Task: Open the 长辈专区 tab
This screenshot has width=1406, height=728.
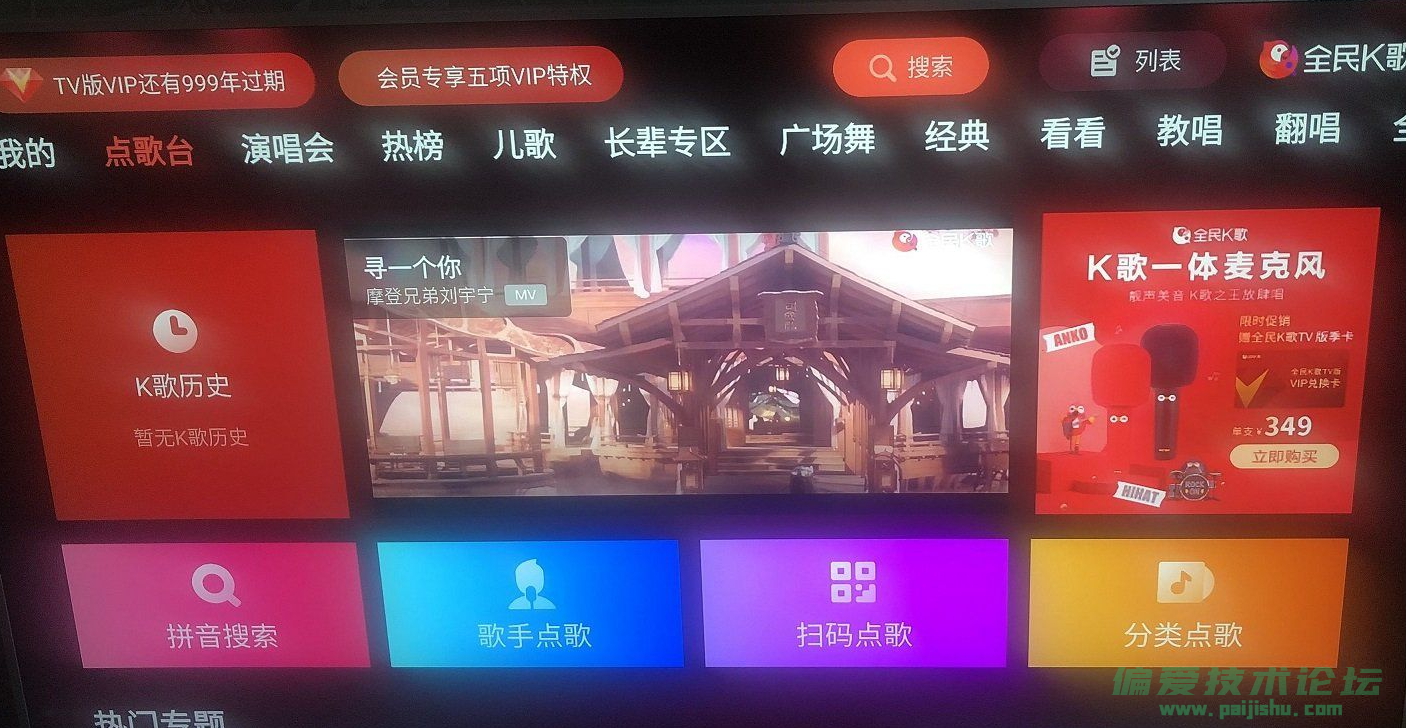Action: 667,142
